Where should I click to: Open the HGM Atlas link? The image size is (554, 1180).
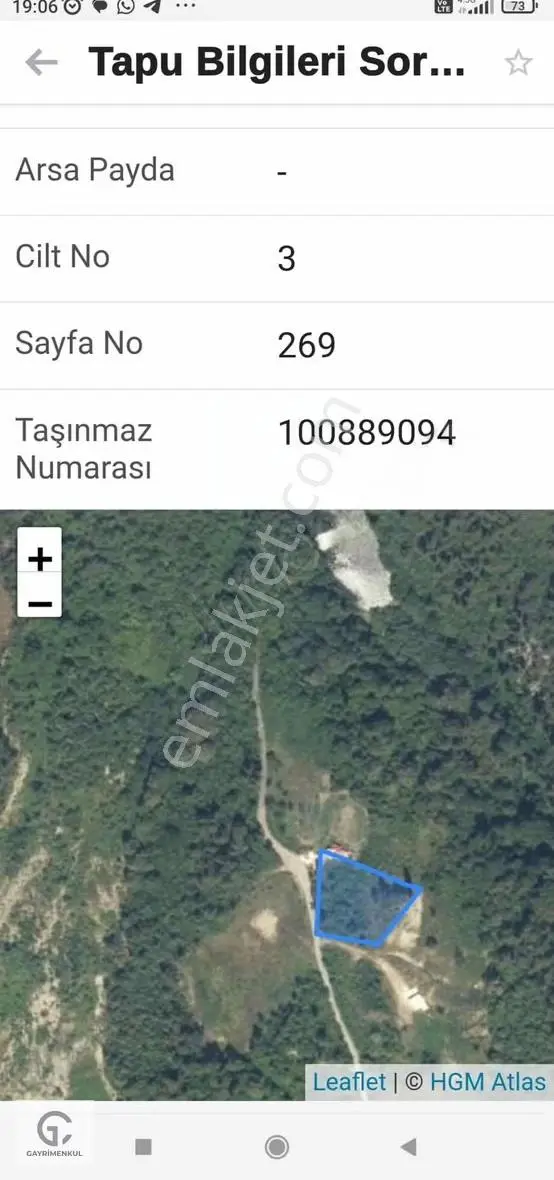pyautogui.click(x=488, y=1082)
